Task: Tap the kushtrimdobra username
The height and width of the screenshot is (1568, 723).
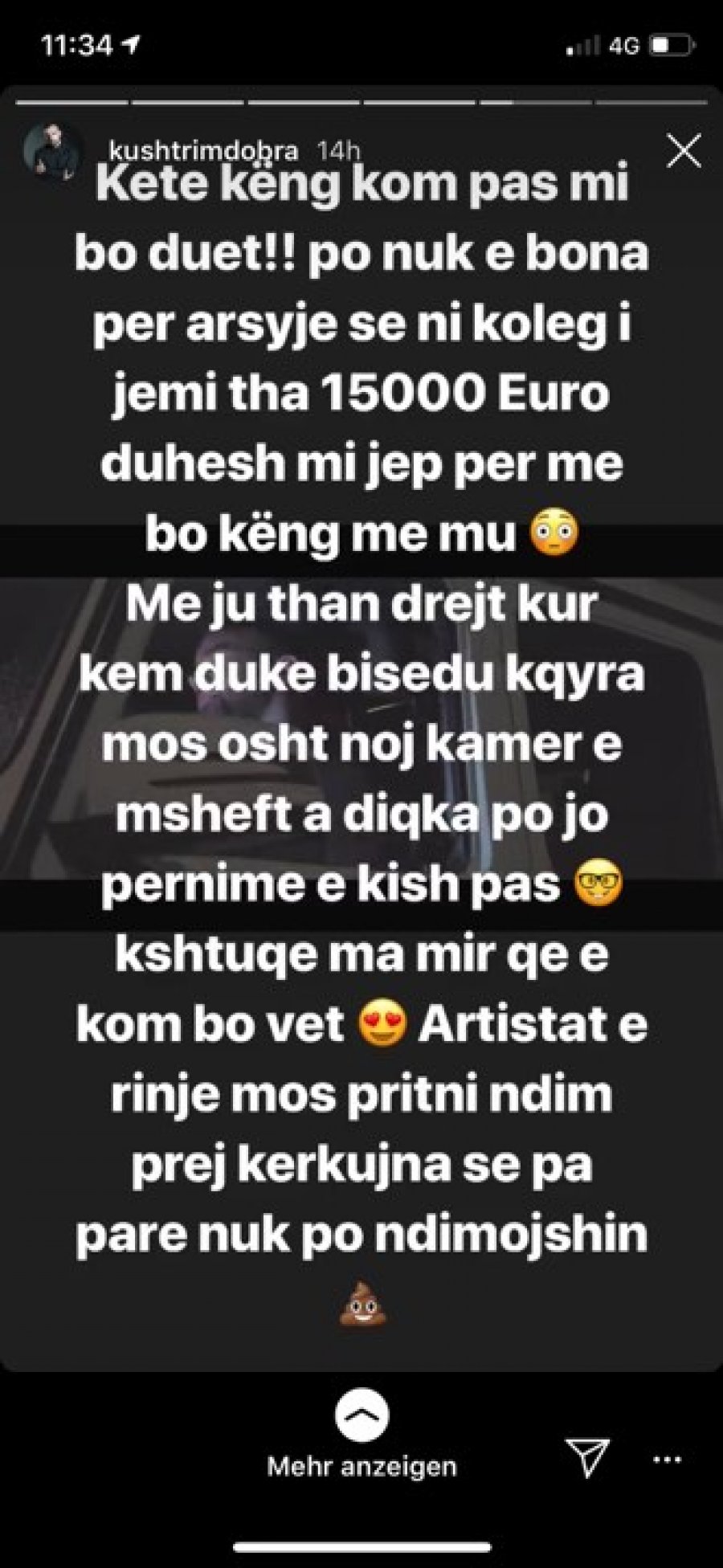Action: click(x=203, y=150)
